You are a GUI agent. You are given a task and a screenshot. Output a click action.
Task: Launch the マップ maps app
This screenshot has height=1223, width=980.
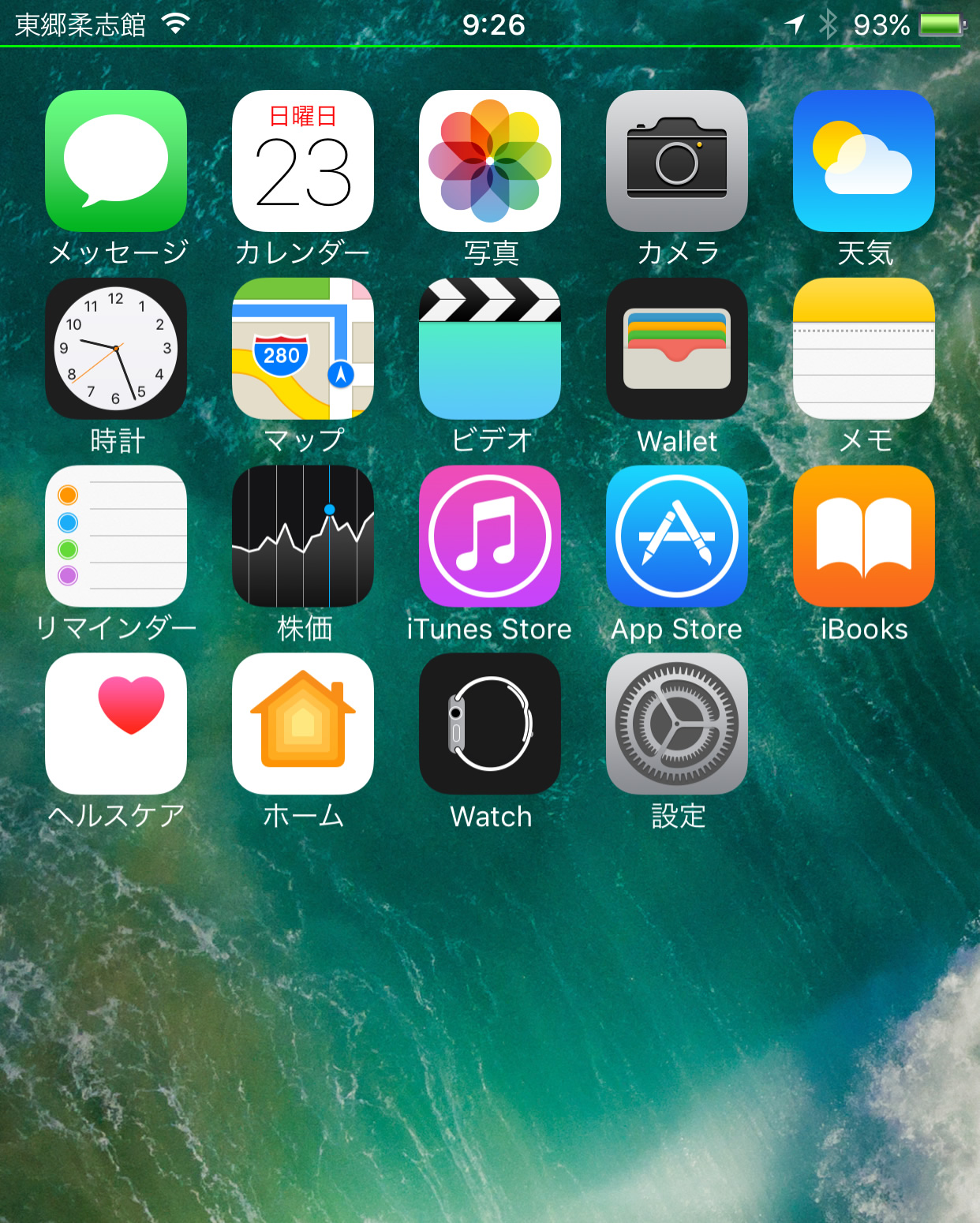(303, 349)
